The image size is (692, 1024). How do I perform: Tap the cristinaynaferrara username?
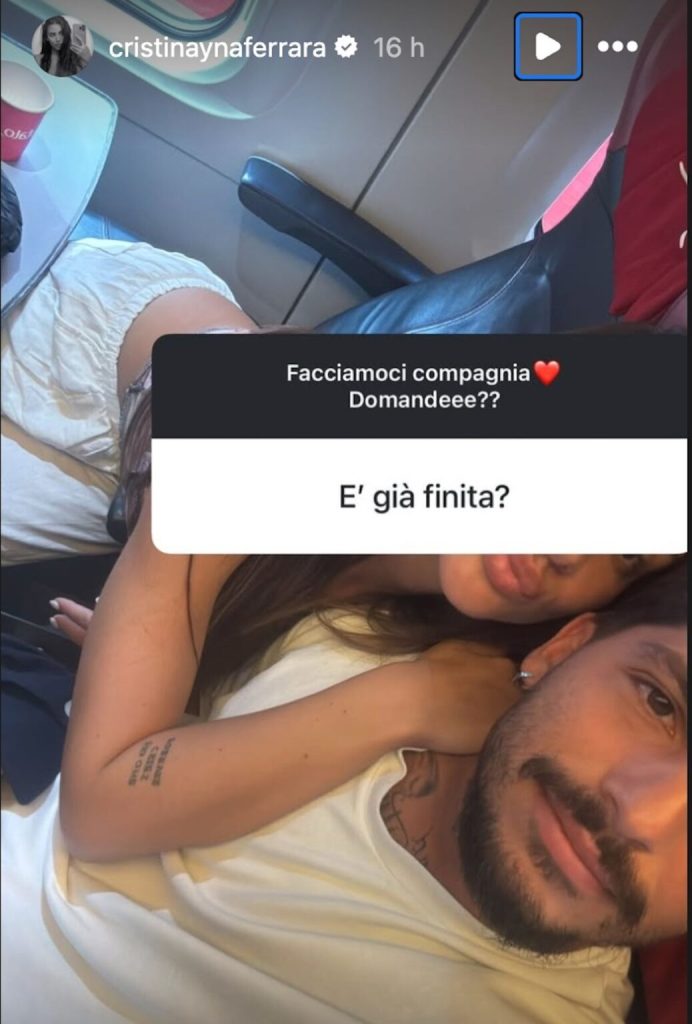[217, 47]
